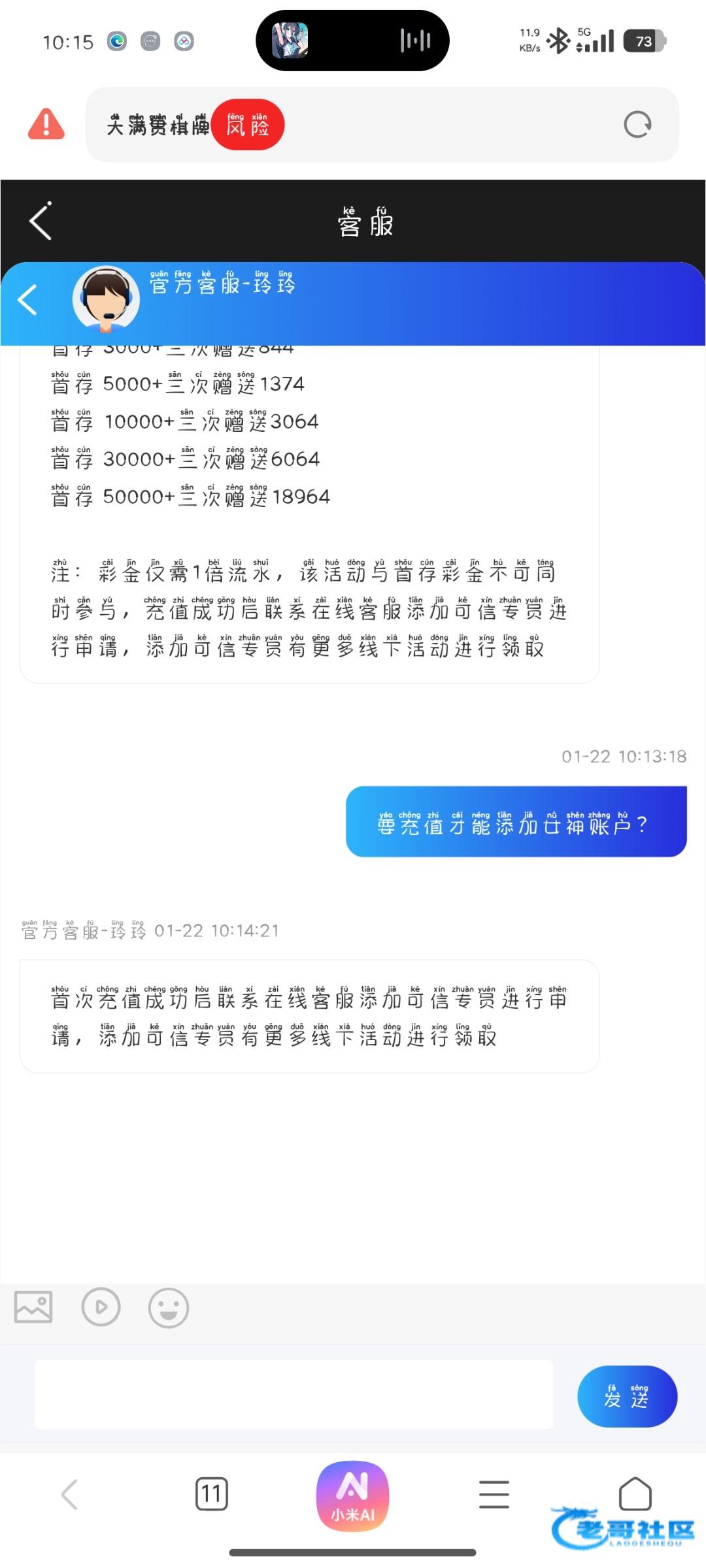Launch the 小米AI assistant
The width and height of the screenshot is (706, 1568).
coord(352,1495)
